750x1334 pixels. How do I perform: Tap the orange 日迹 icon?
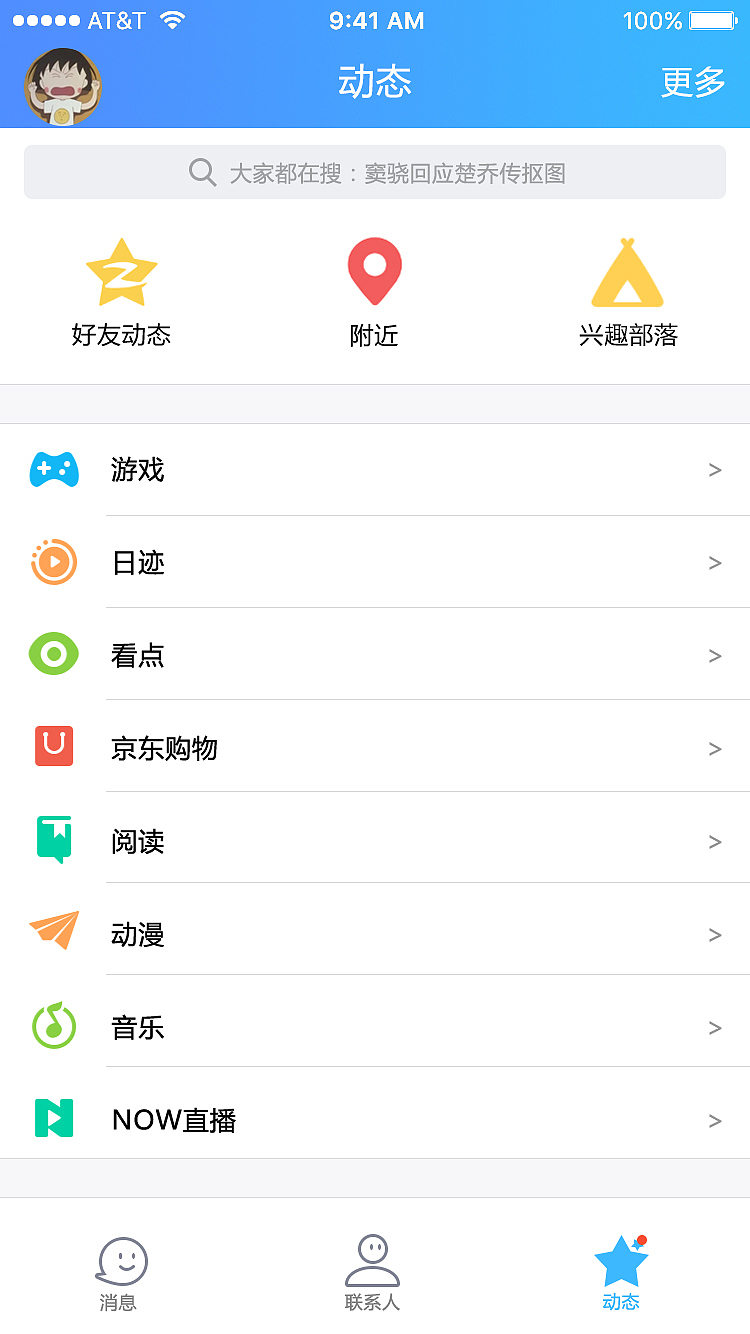[x=54, y=562]
